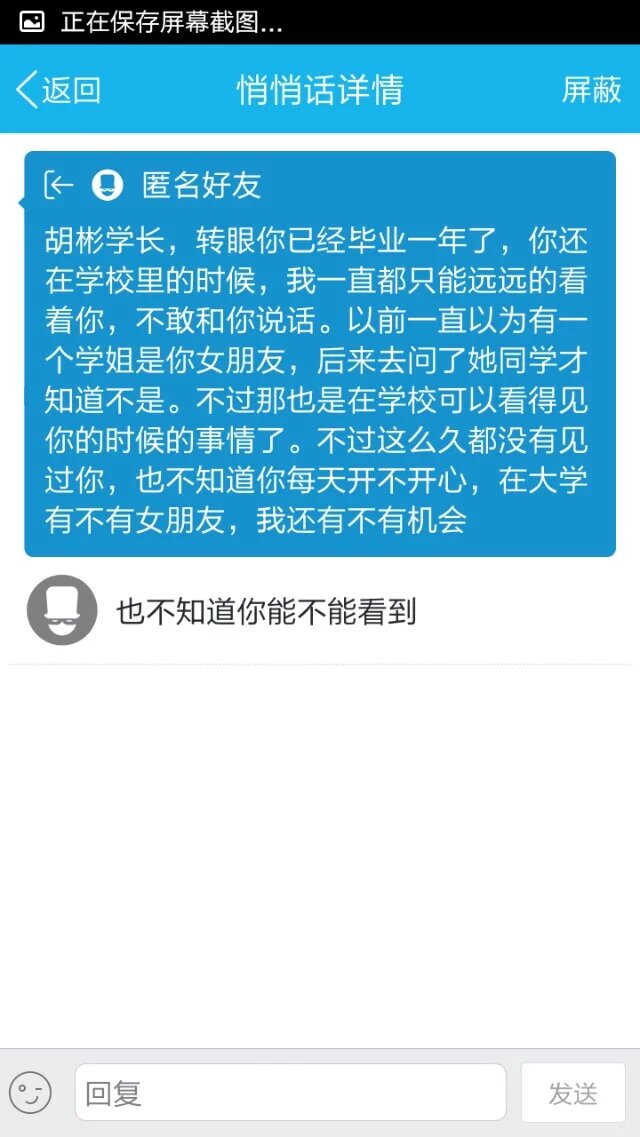Tap the anonymous top-hat avatar
This screenshot has width=640, height=1137.
pos(62,610)
